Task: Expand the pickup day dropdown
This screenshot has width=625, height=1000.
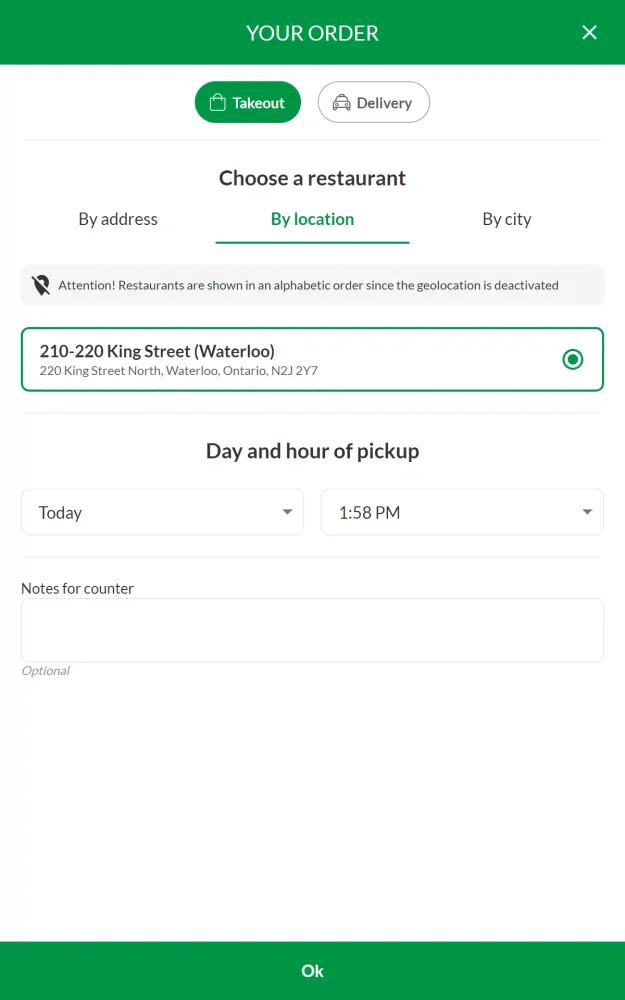Action: click(162, 512)
